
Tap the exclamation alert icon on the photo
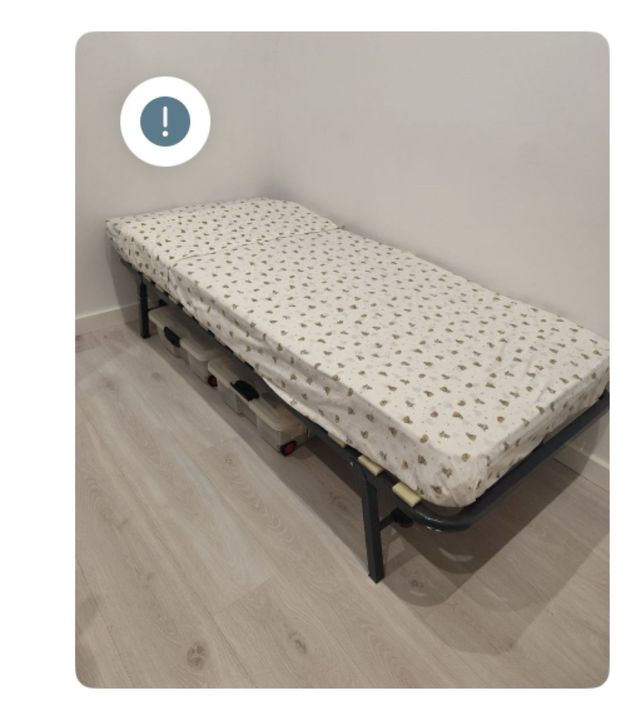[x=165, y=121]
